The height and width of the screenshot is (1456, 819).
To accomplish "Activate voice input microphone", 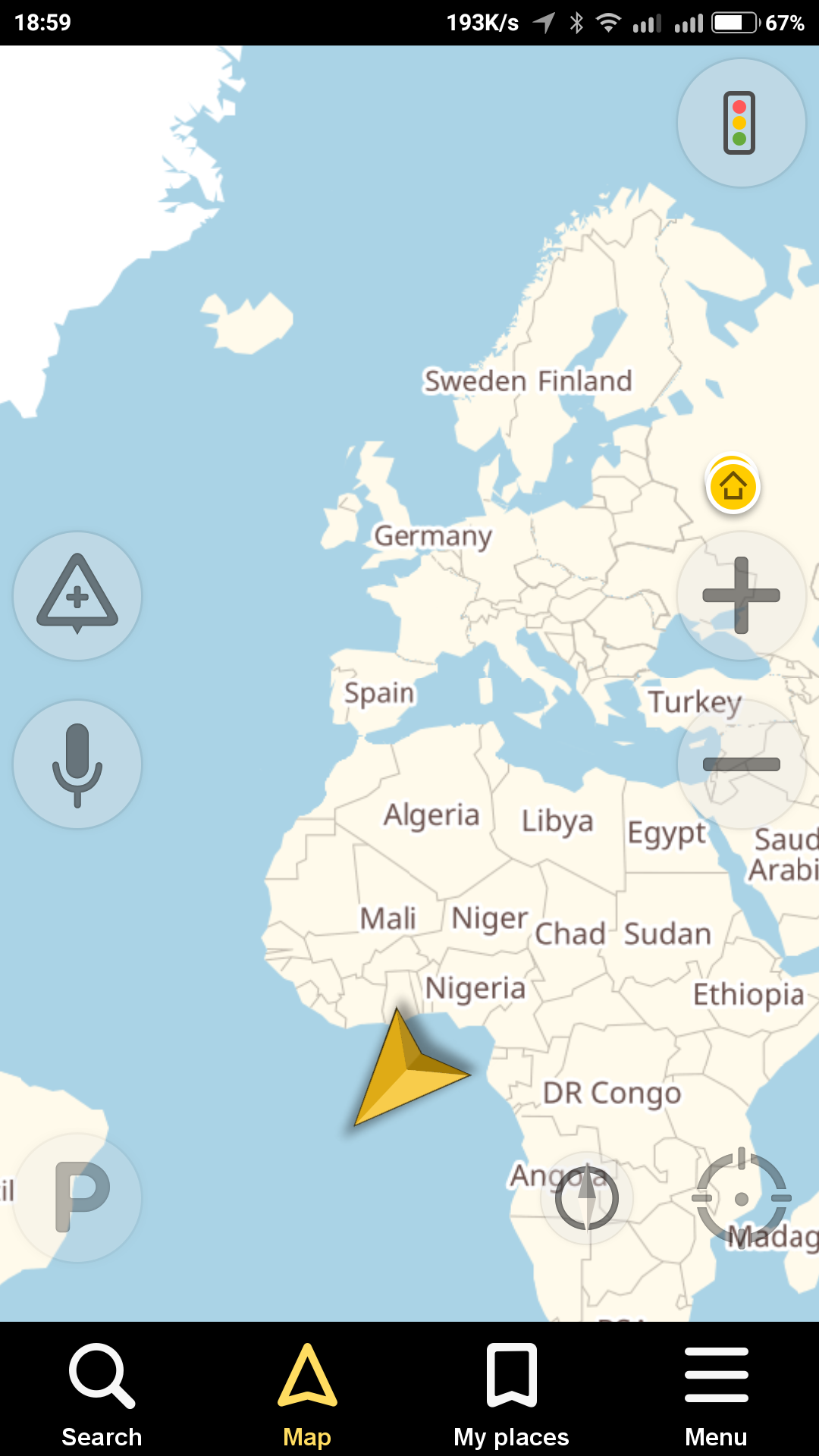I will point(77,764).
